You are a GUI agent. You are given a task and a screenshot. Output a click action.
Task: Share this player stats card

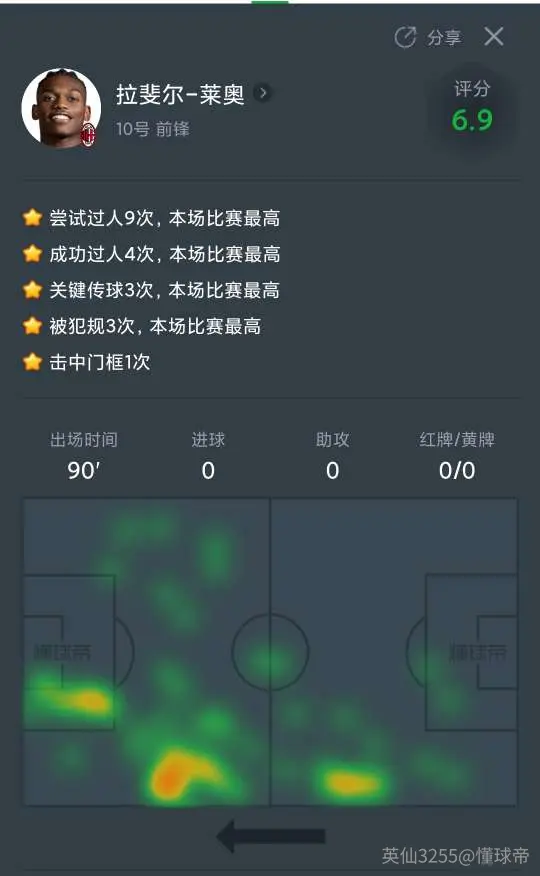428,37
